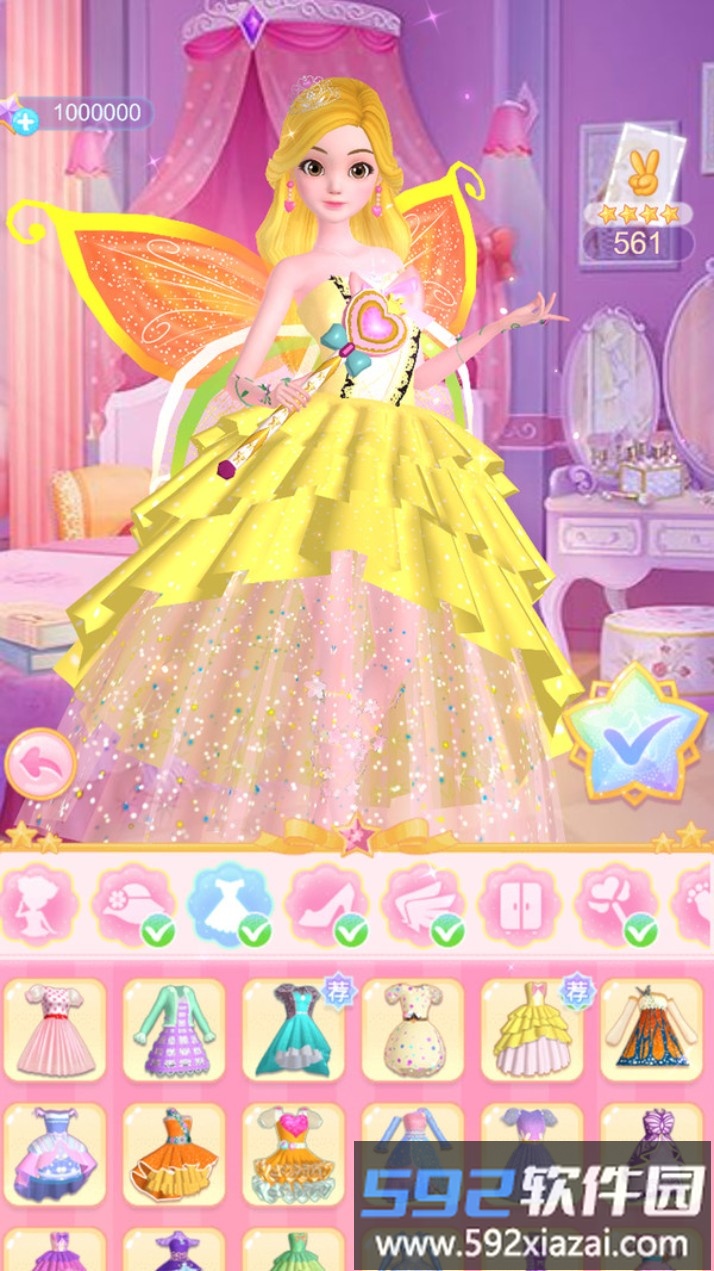Screen dimensions: 714x1271
Task: Pick the blue and pink puffy gown
Action: tap(54, 1154)
